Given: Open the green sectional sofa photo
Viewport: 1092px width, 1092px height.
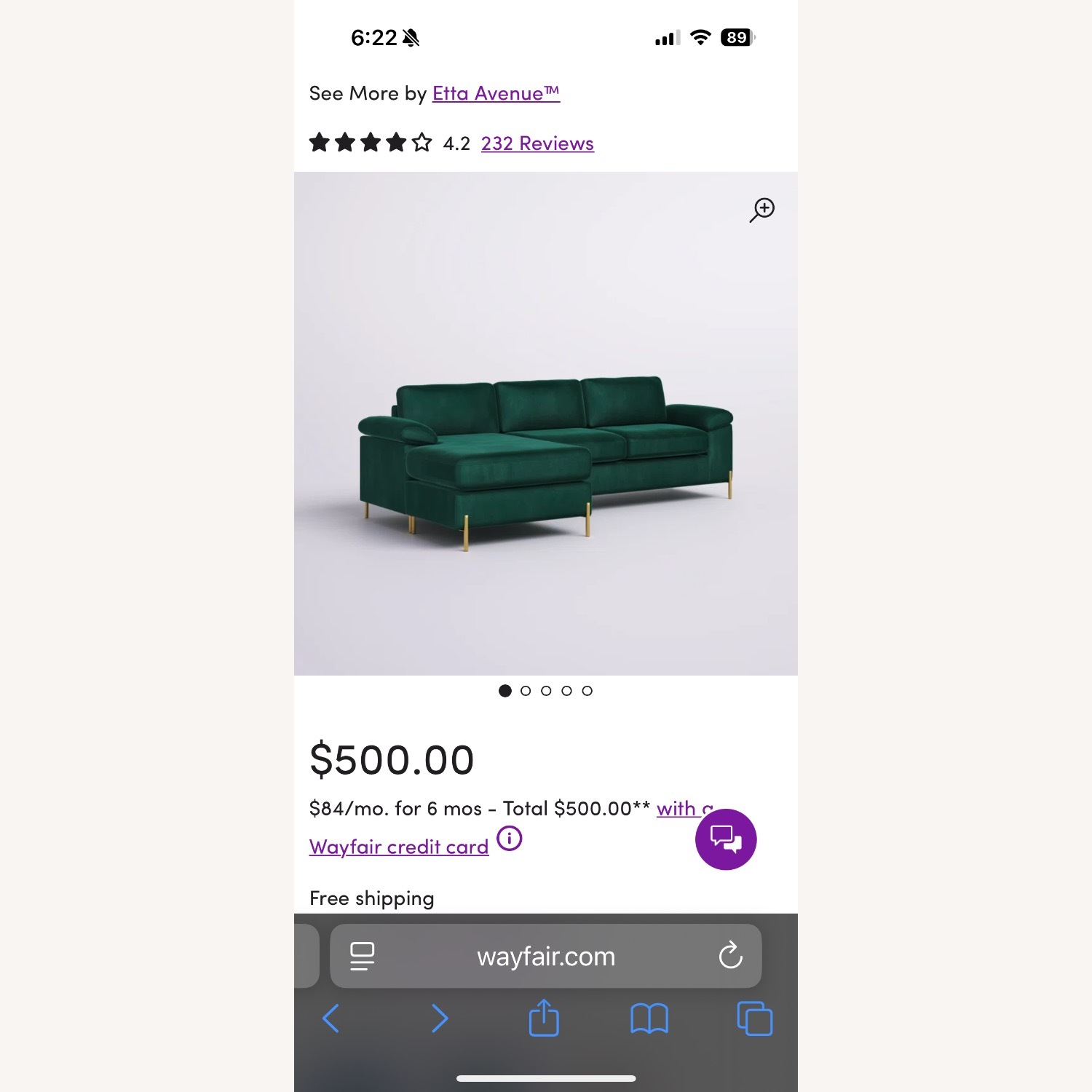Looking at the screenshot, I should [545, 459].
